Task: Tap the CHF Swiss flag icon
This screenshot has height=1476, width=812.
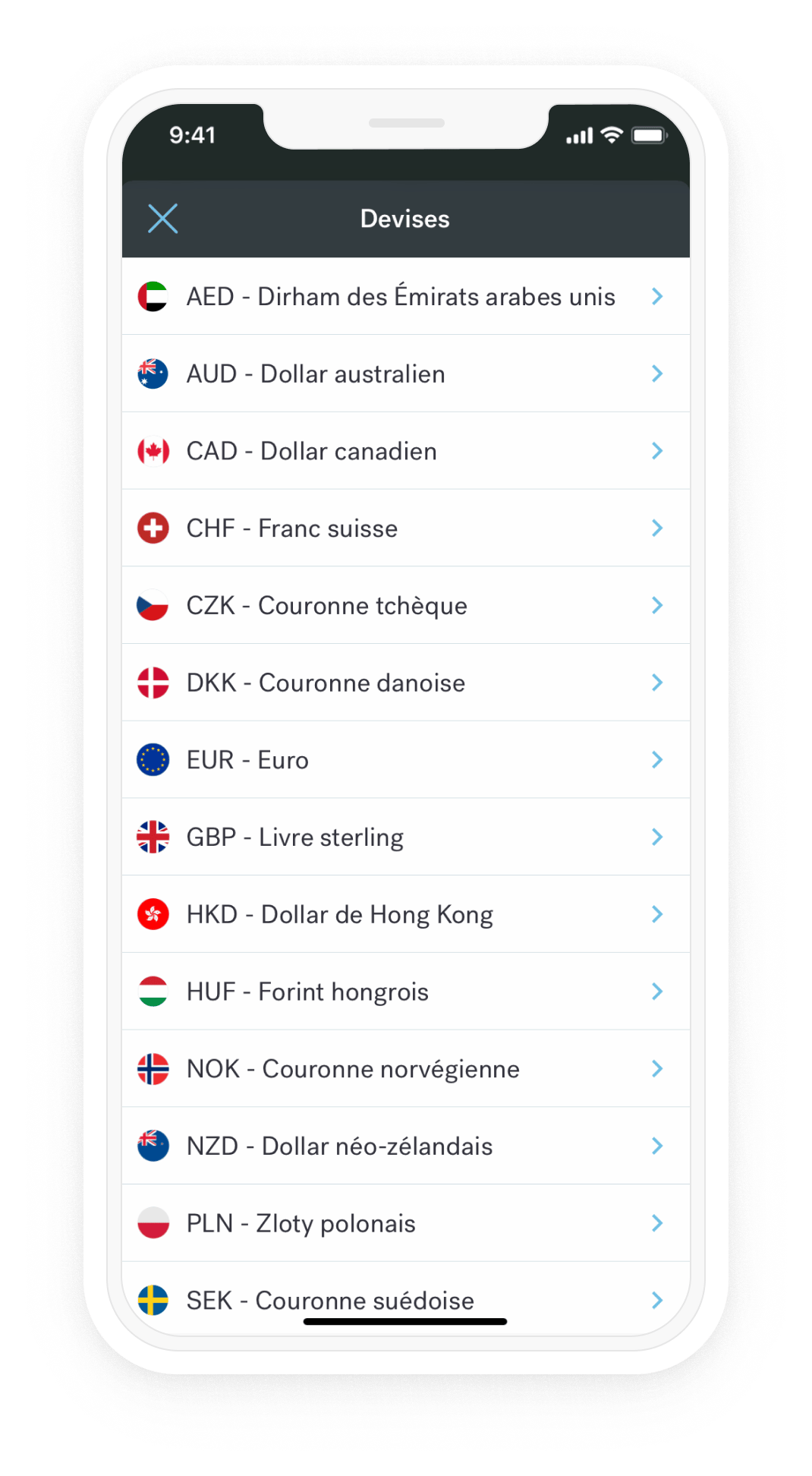Action: click(154, 528)
